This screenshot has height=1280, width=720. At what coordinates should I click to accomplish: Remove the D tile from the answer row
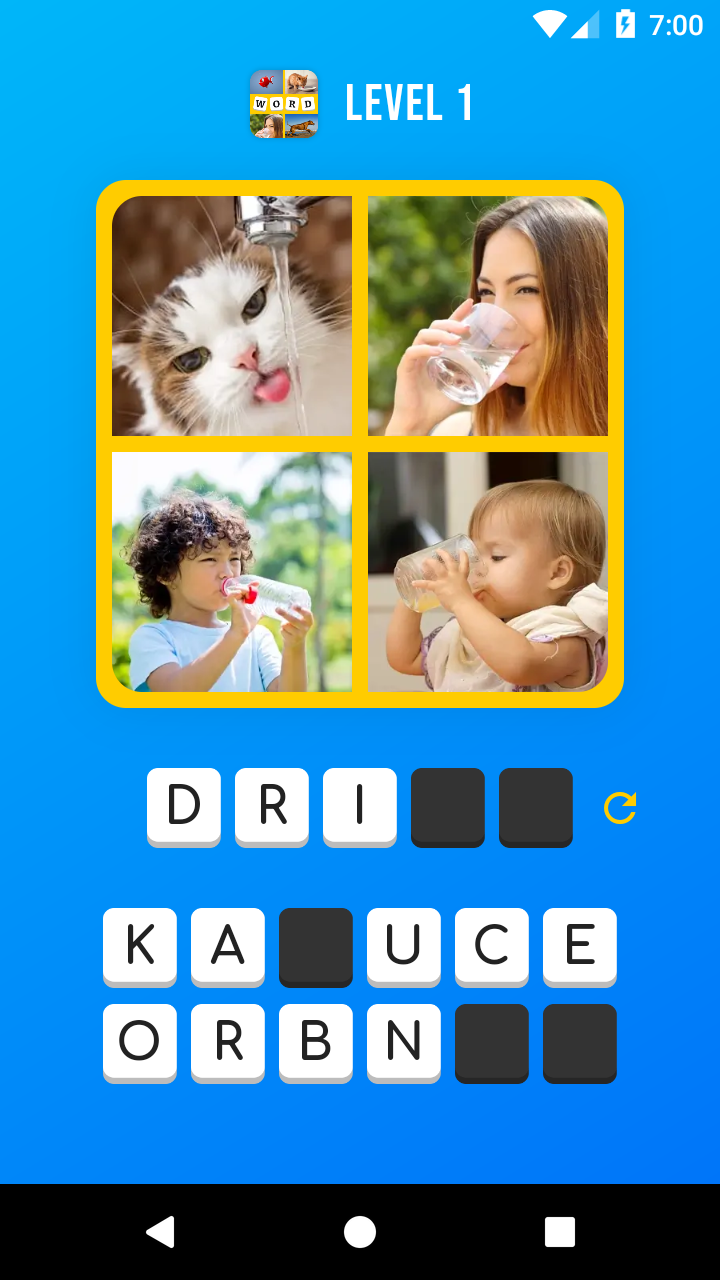[184, 805]
